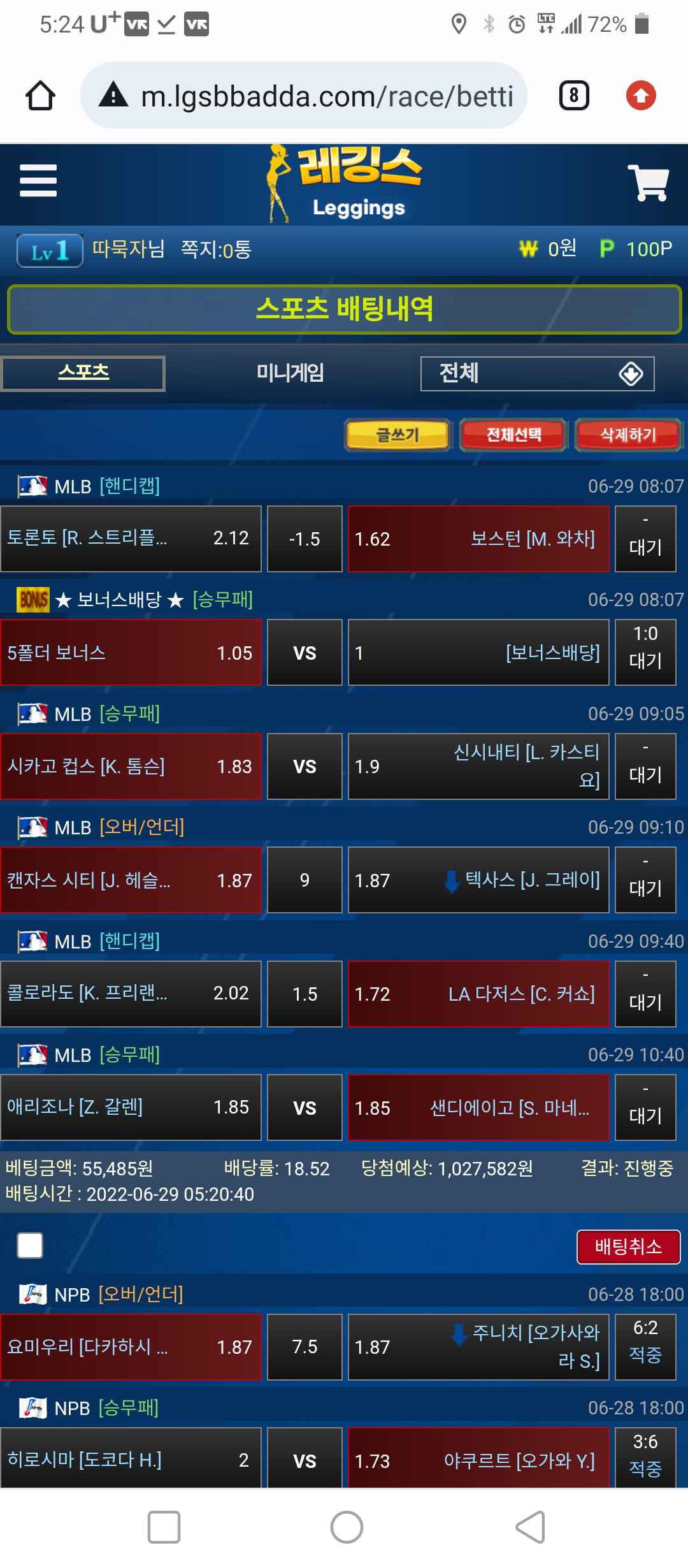Cancel the bet with 배팅취소

[x=628, y=1247]
